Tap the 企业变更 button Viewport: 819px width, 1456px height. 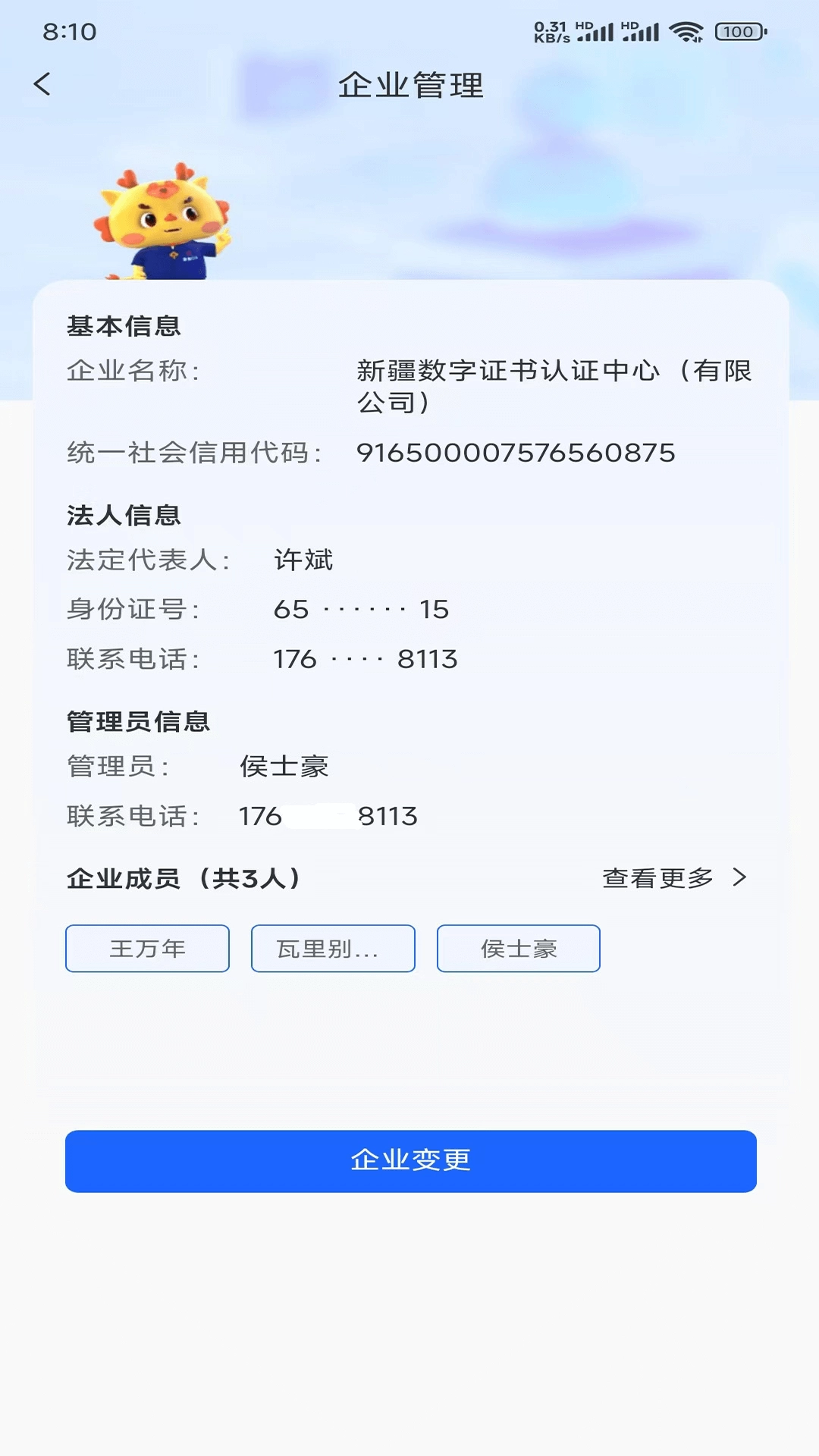409,1160
